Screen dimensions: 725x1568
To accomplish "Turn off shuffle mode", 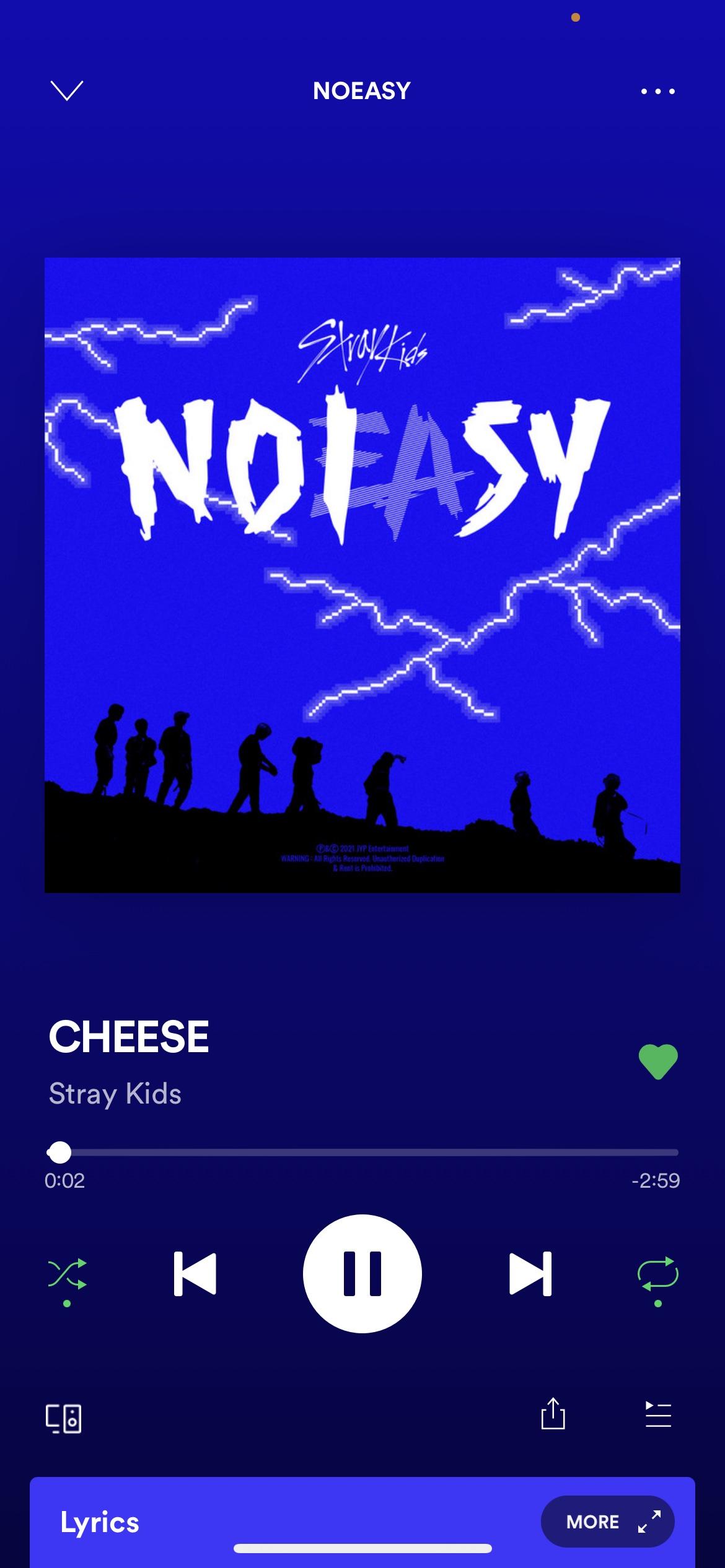I will click(x=67, y=1273).
